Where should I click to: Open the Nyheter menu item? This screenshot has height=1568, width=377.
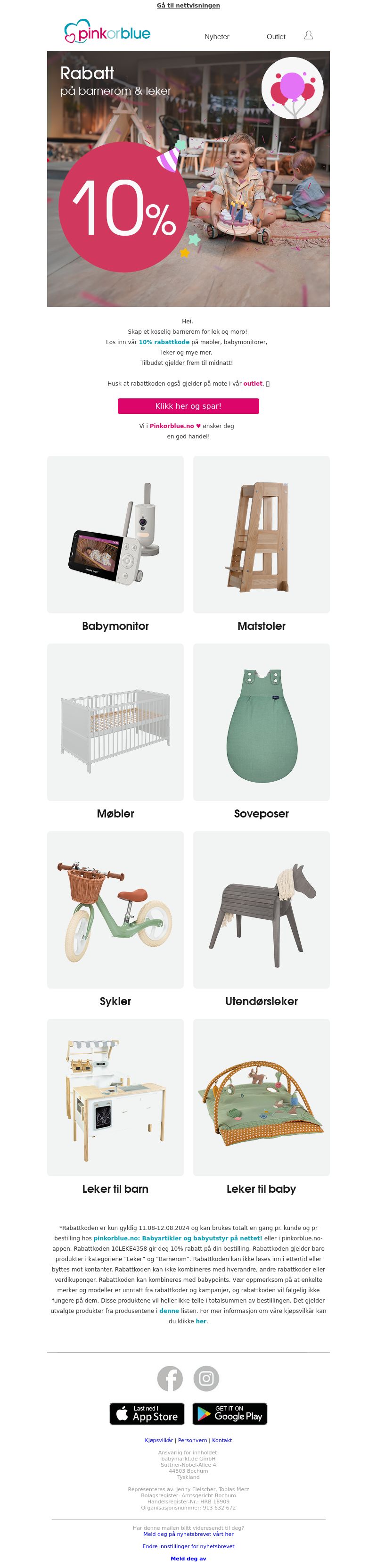[x=216, y=36]
